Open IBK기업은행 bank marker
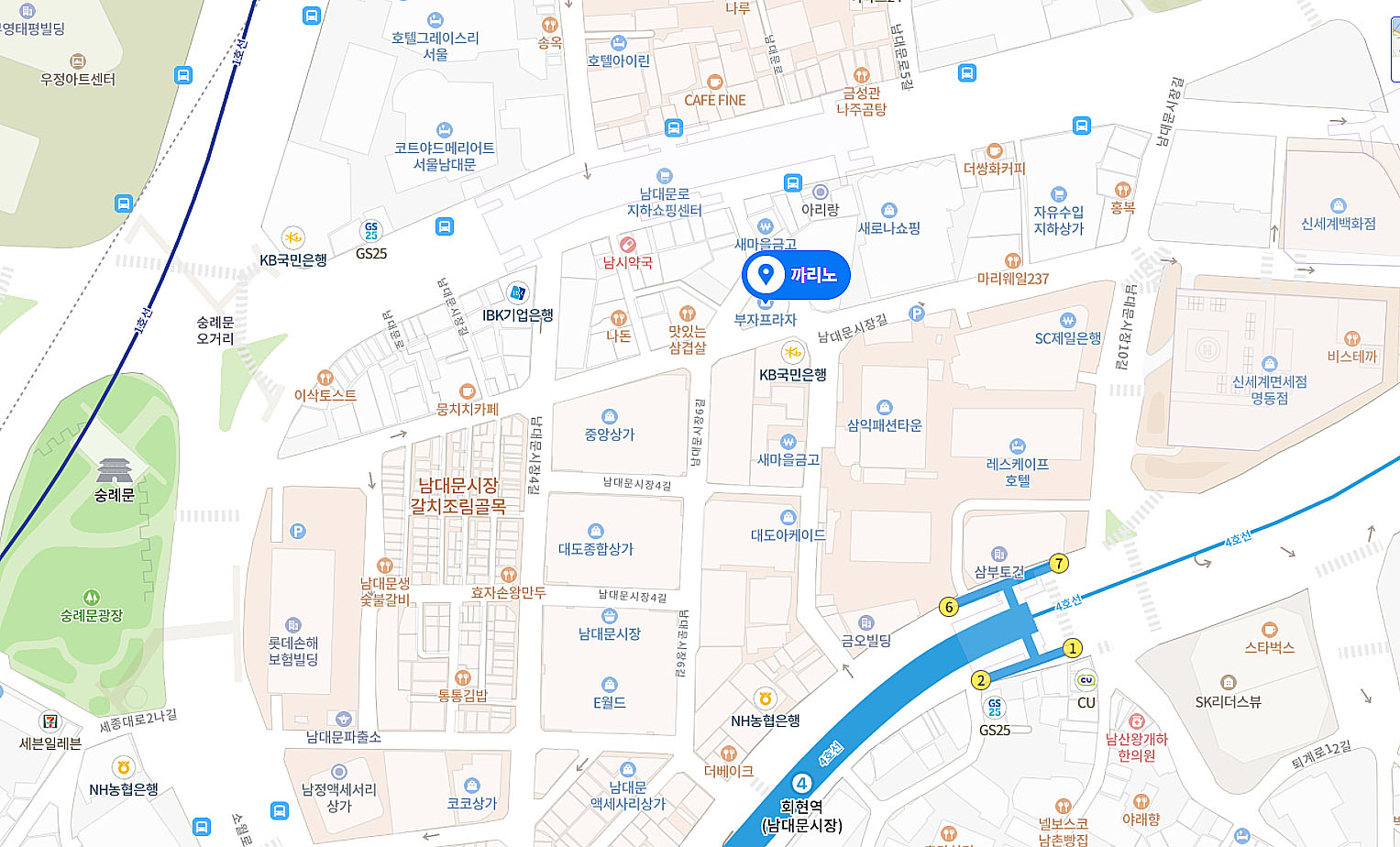The height and width of the screenshot is (847, 1400). tap(518, 293)
